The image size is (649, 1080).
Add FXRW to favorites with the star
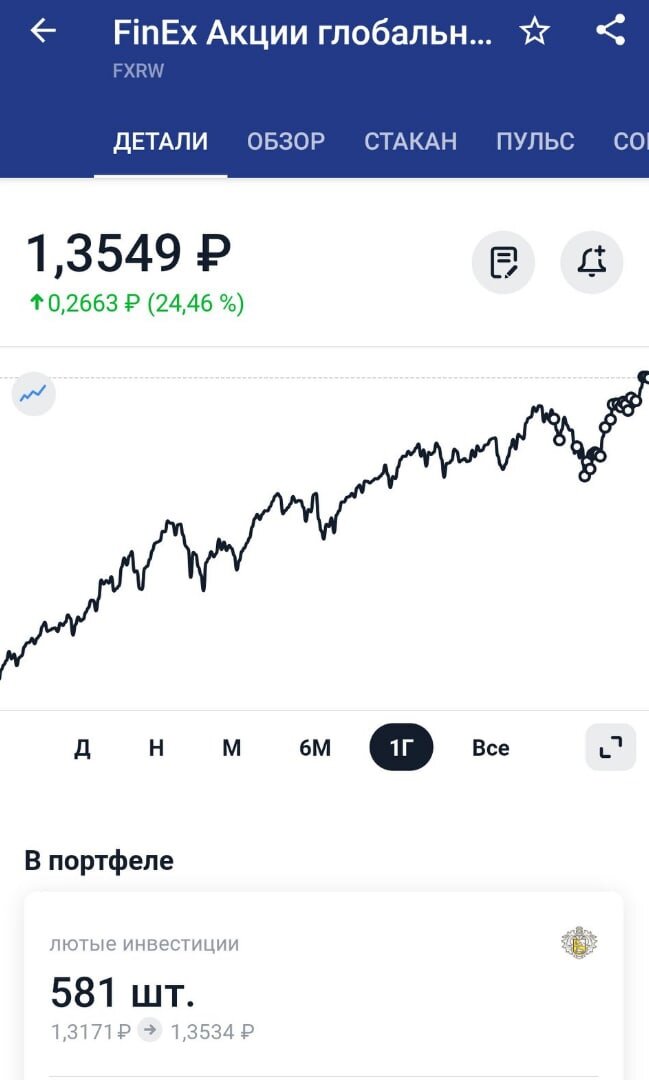pos(535,32)
